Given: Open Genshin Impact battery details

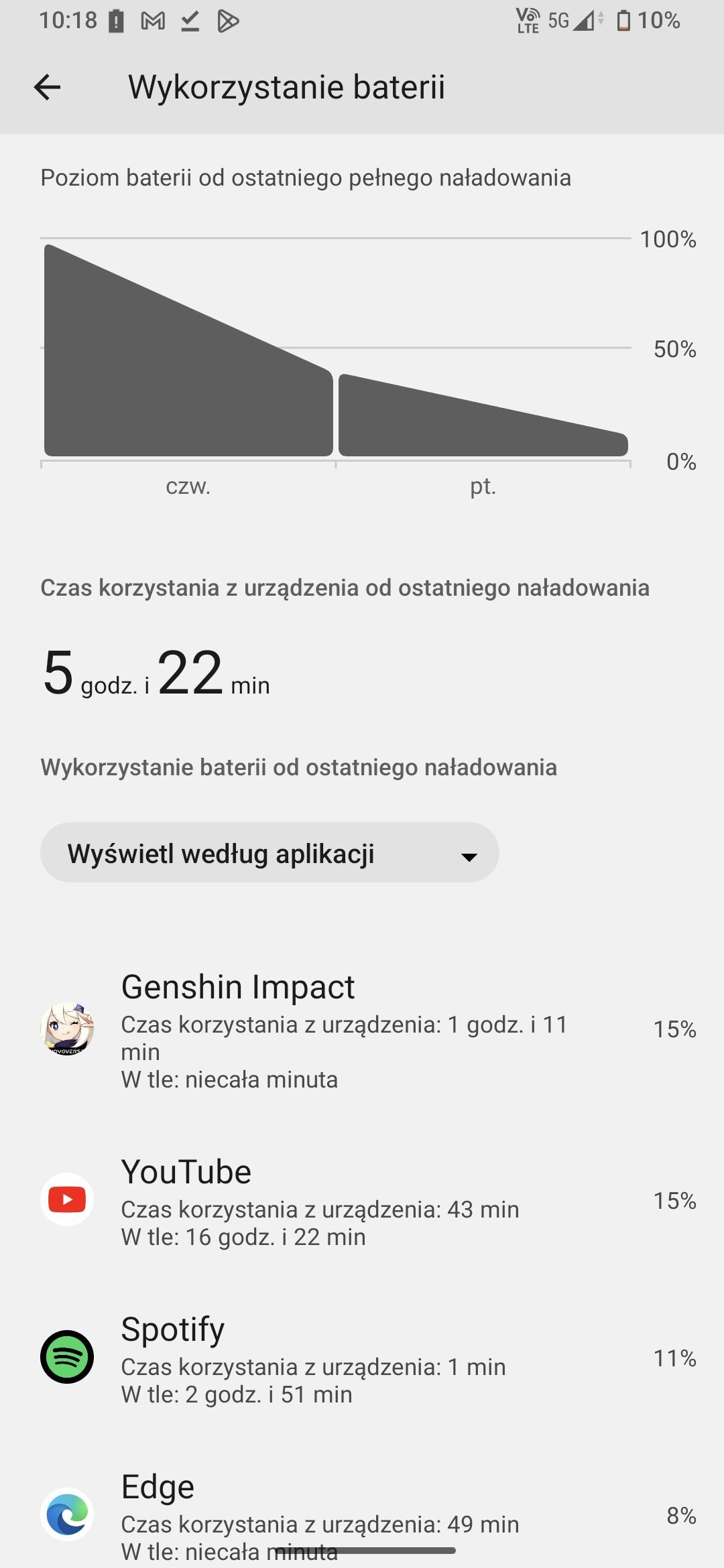Looking at the screenshot, I should [x=362, y=1031].
